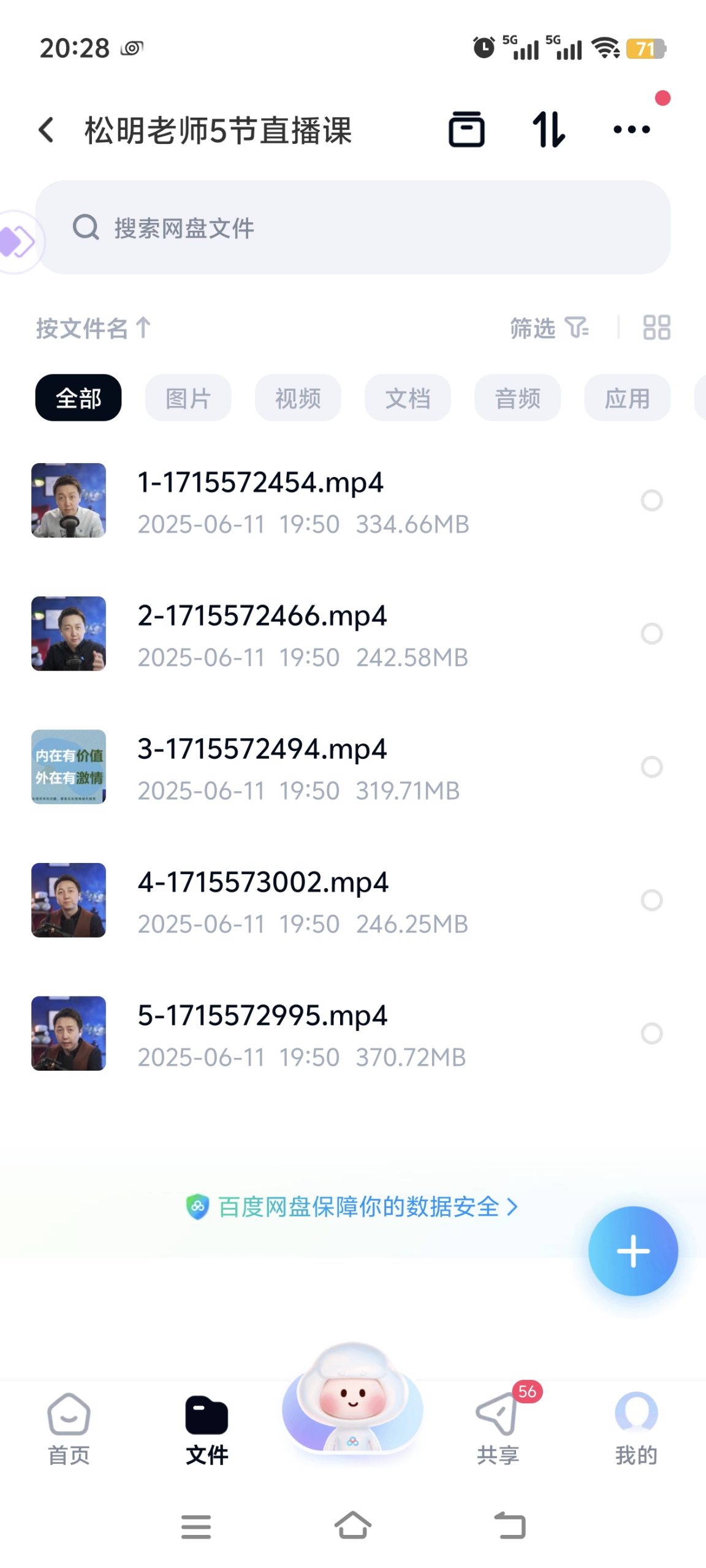Go back from 松明老师5节直播课 folder
706x1568 pixels.
[47, 130]
